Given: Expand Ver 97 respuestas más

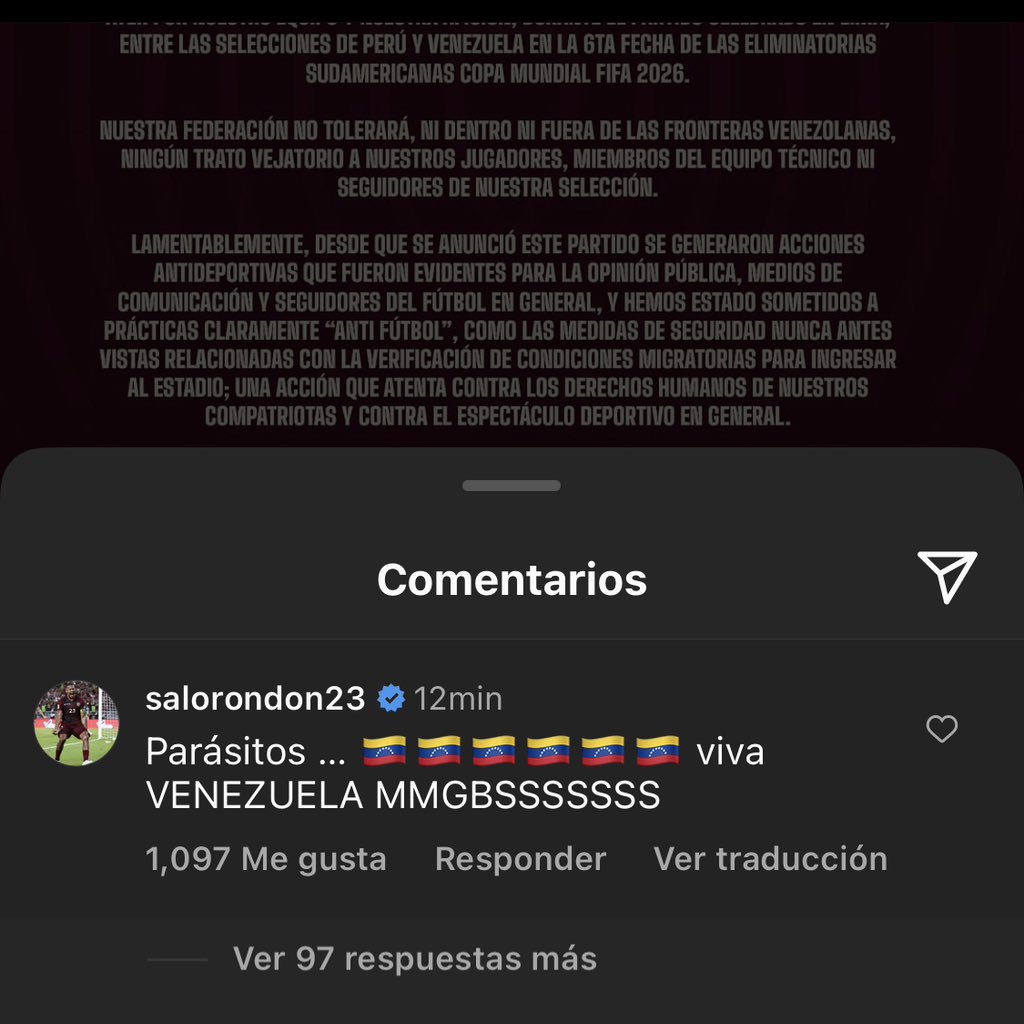Looking at the screenshot, I should click(x=414, y=959).
